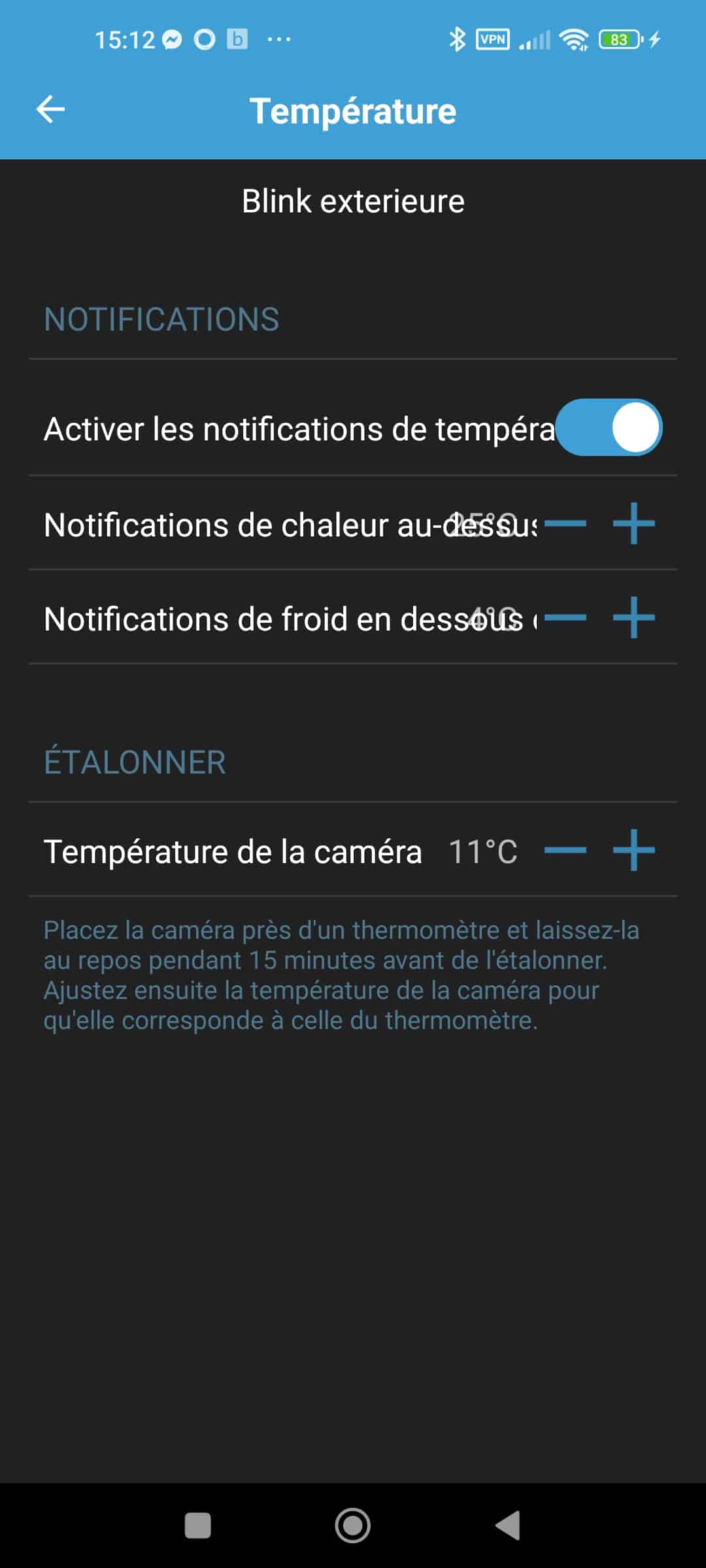
Task: Tap the system home button
Action: [353, 1526]
